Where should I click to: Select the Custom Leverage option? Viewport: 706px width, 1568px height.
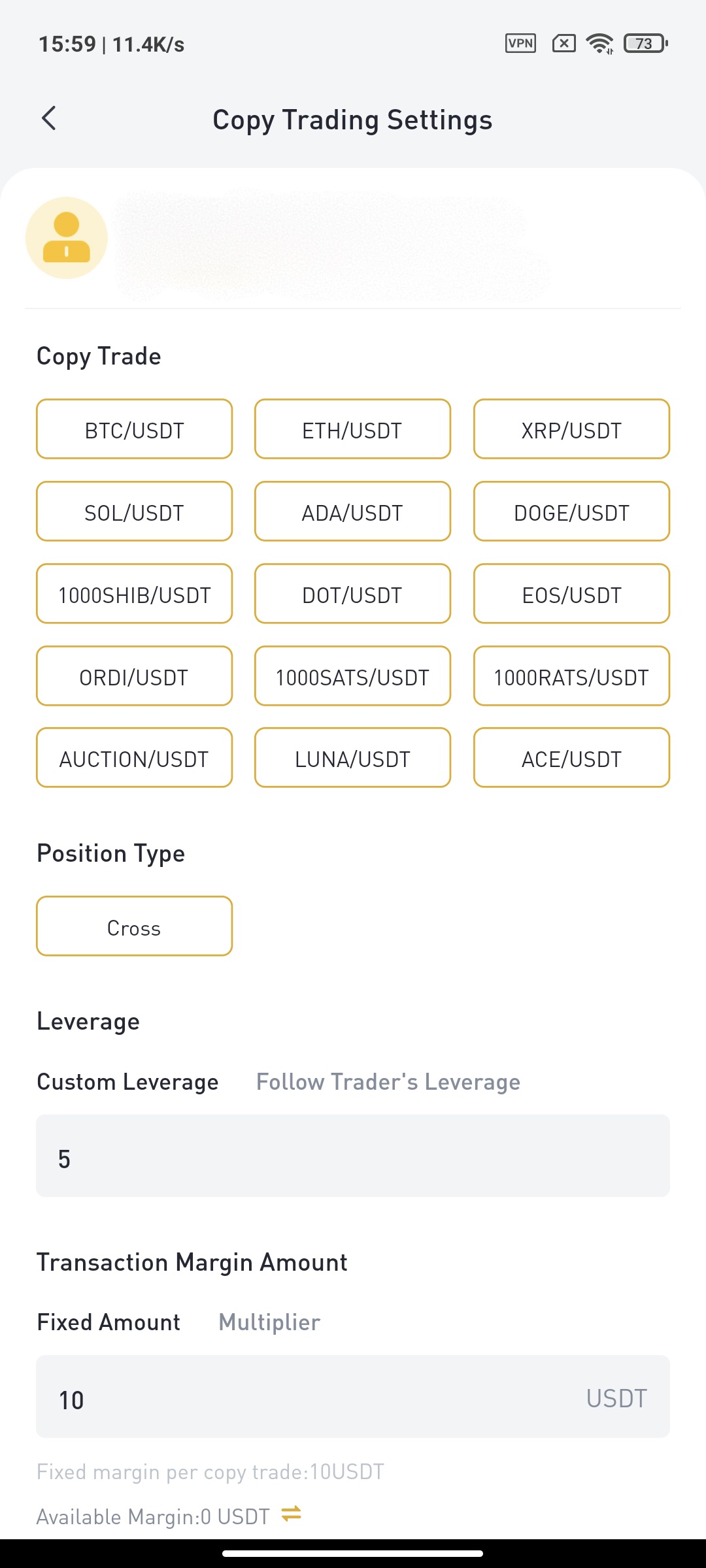[127, 1081]
